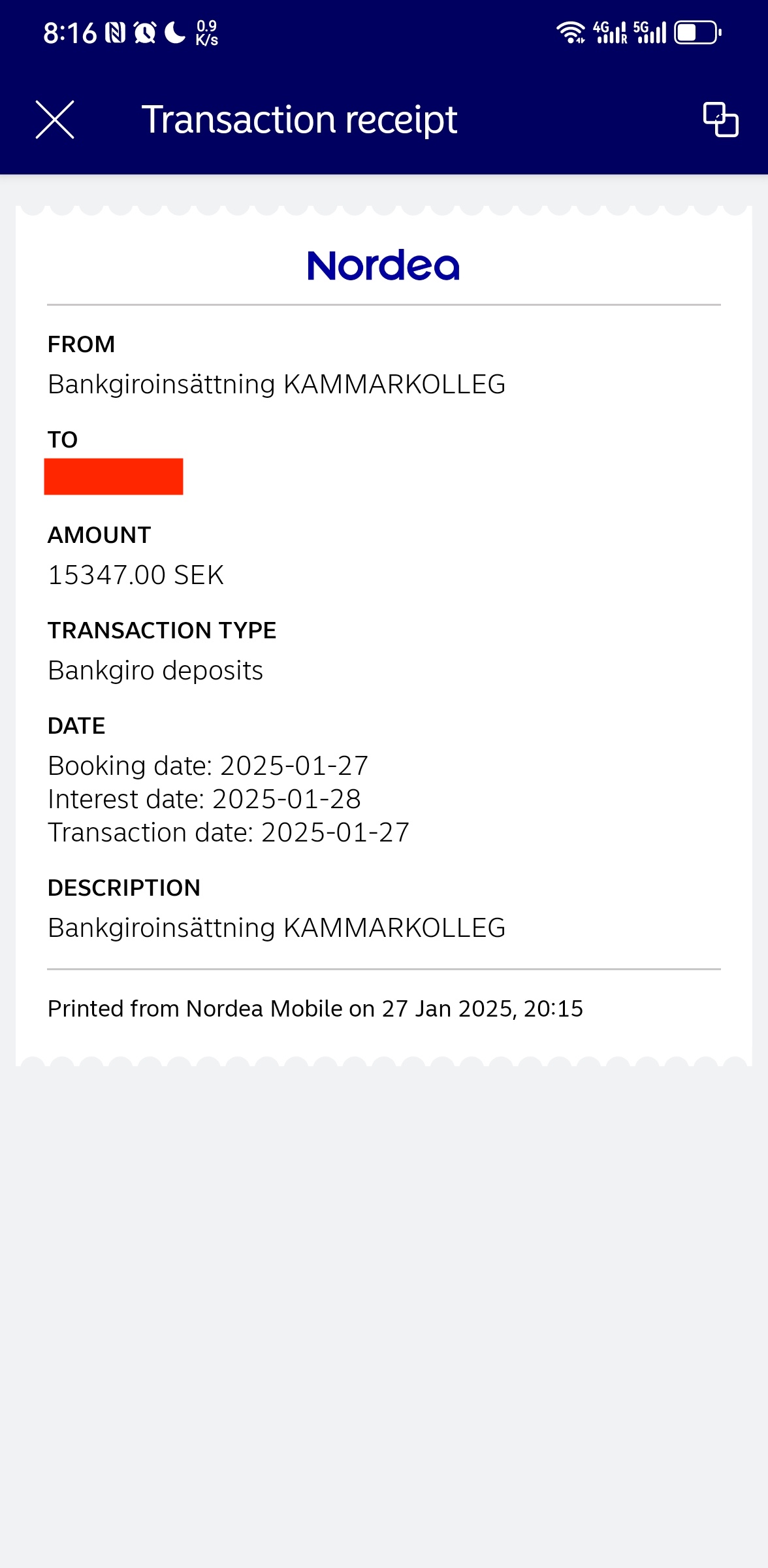Screen dimensions: 768x1568
Task: Tap the Nordea logo
Action: point(384,266)
